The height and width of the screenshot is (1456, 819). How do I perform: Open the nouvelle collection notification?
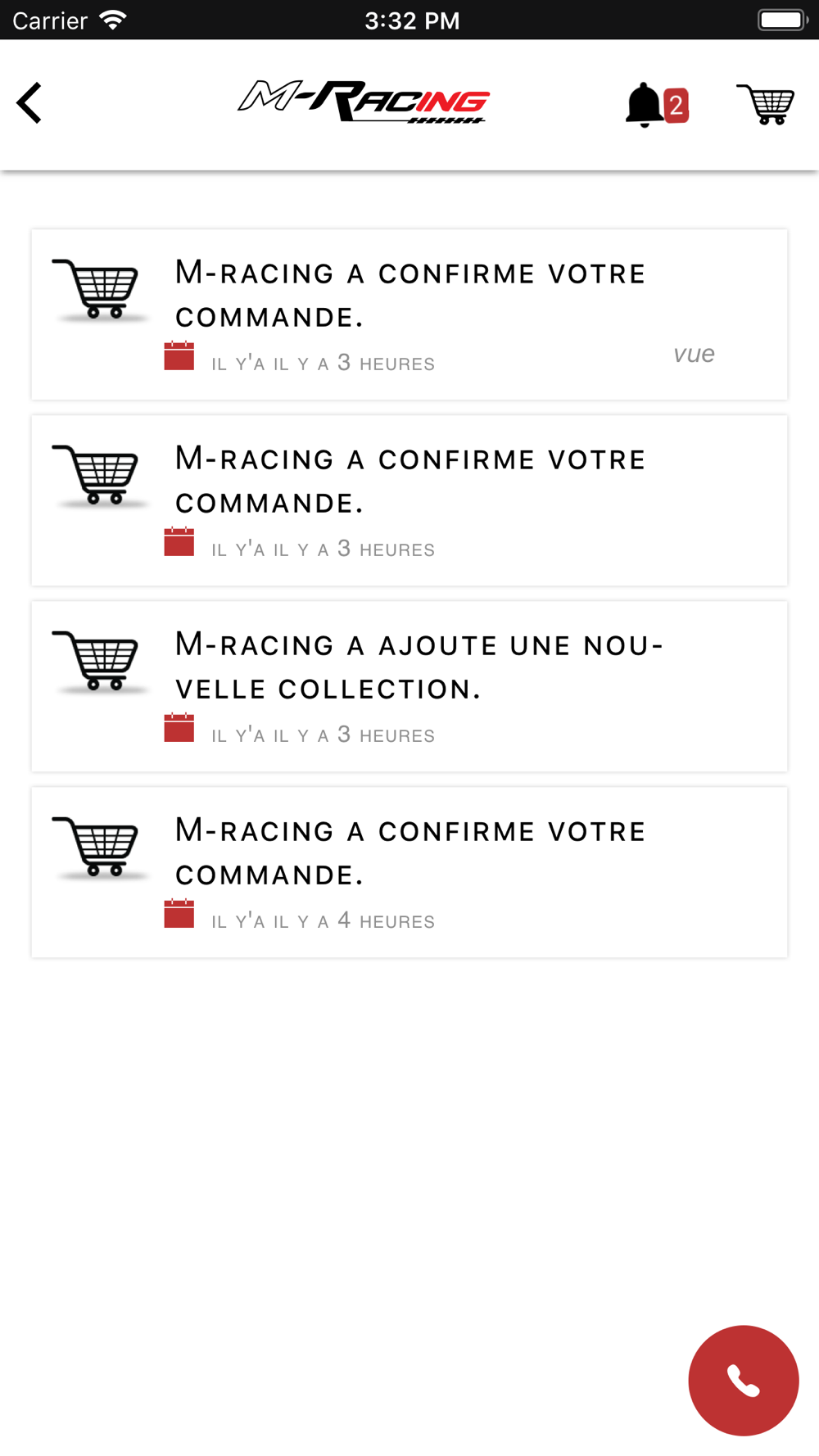tap(409, 686)
